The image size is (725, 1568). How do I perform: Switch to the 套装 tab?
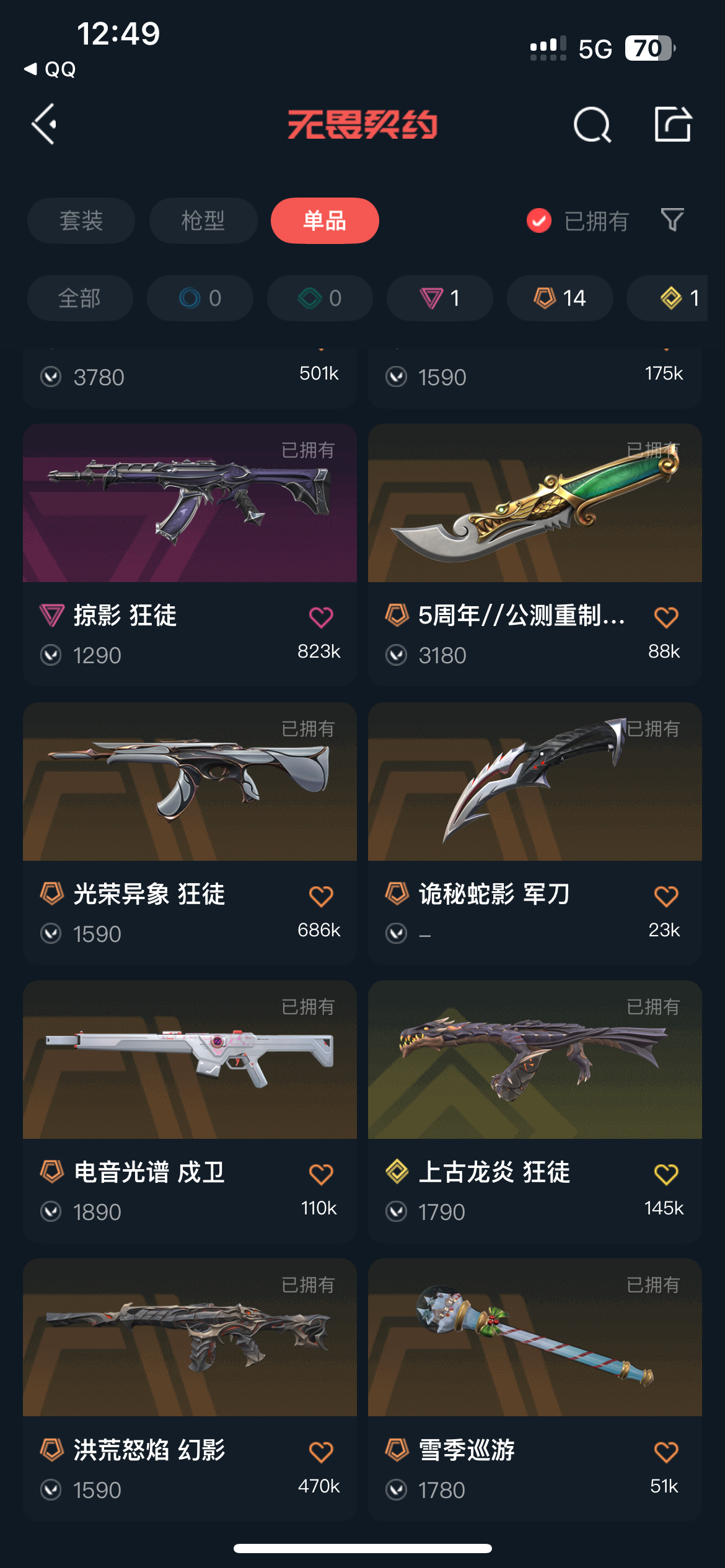pos(81,220)
